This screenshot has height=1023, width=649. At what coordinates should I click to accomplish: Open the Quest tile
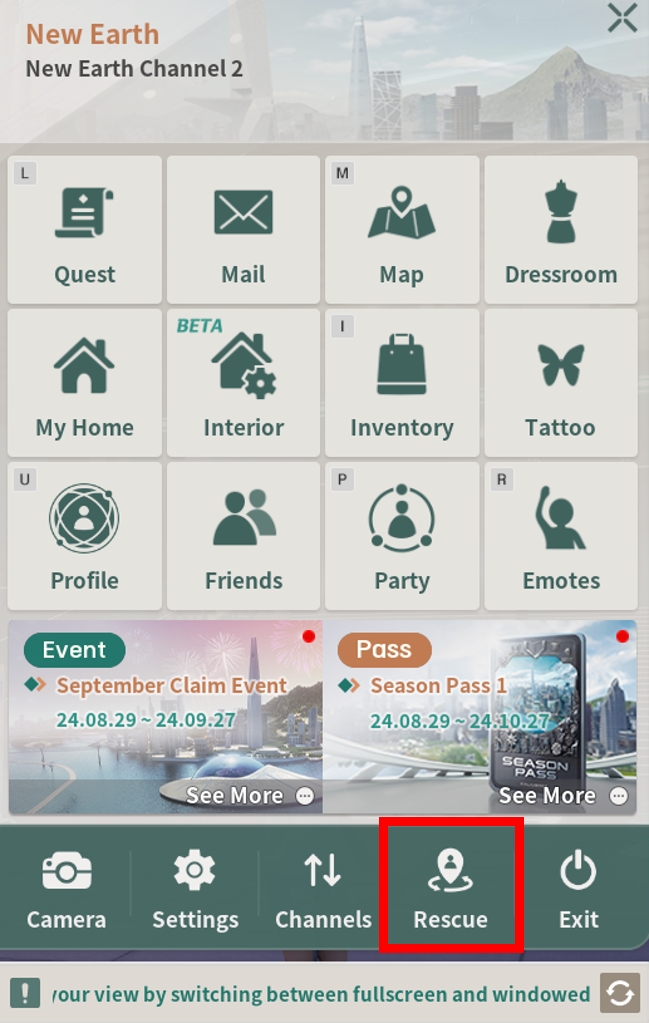tap(85, 230)
